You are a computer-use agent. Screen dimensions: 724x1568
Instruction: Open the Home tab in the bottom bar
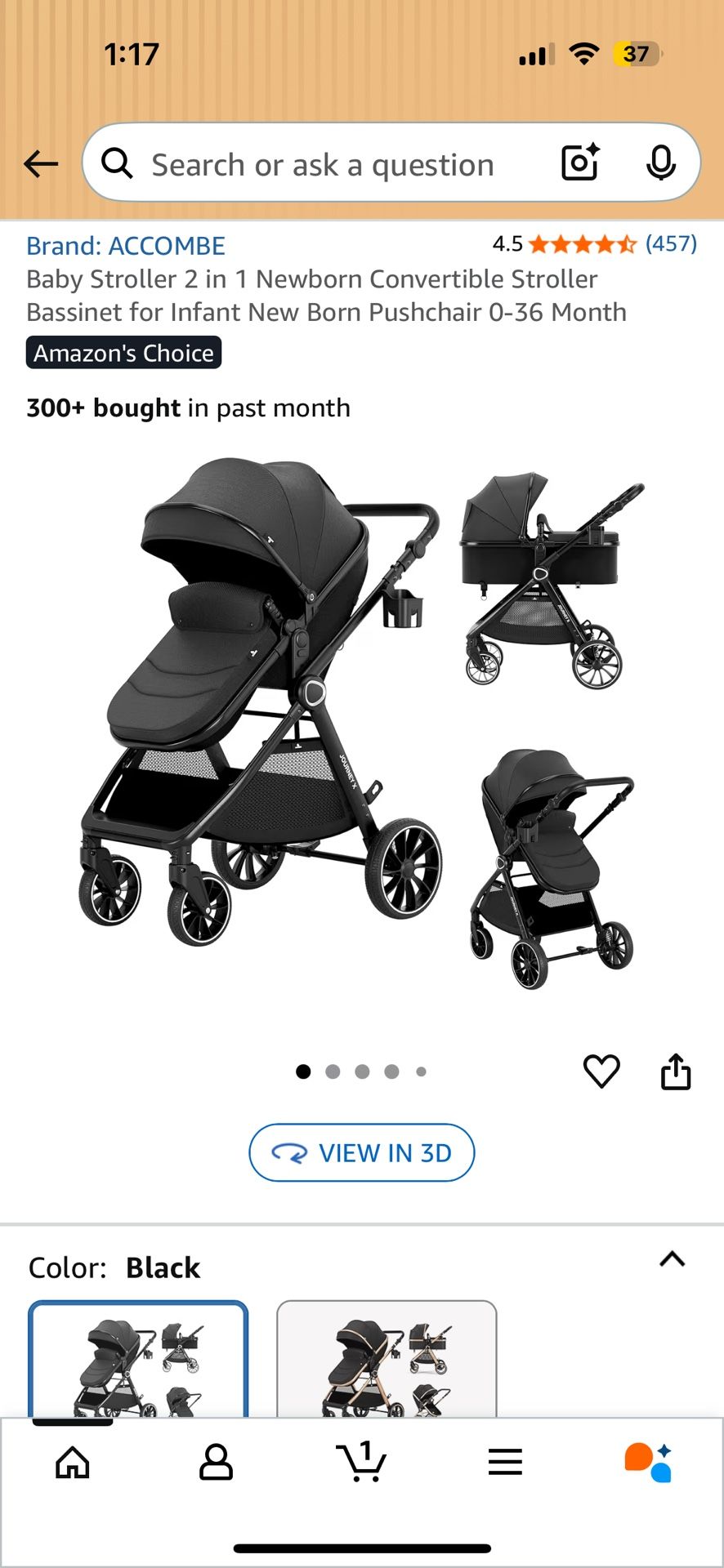coord(72,1462)
